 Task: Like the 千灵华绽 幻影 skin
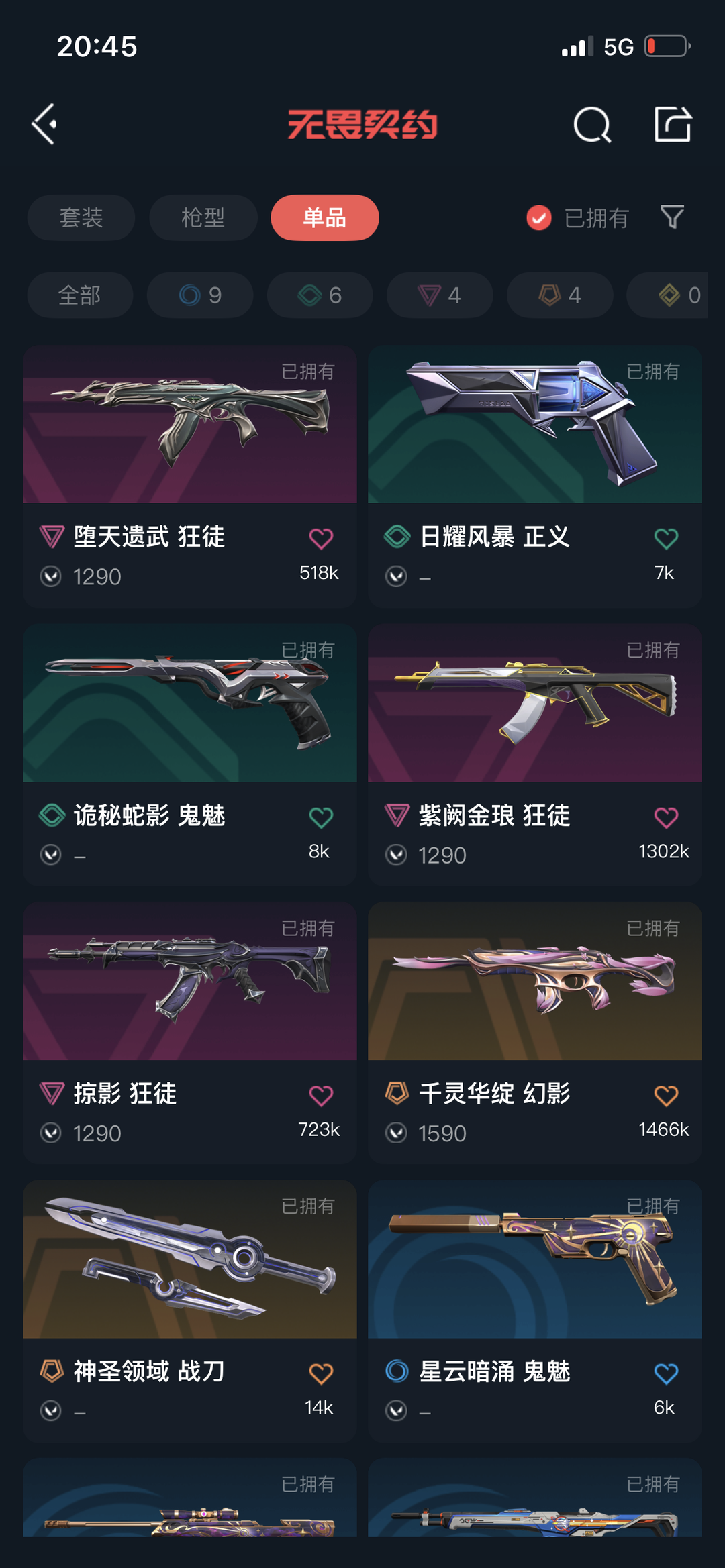pos(666,1096)
